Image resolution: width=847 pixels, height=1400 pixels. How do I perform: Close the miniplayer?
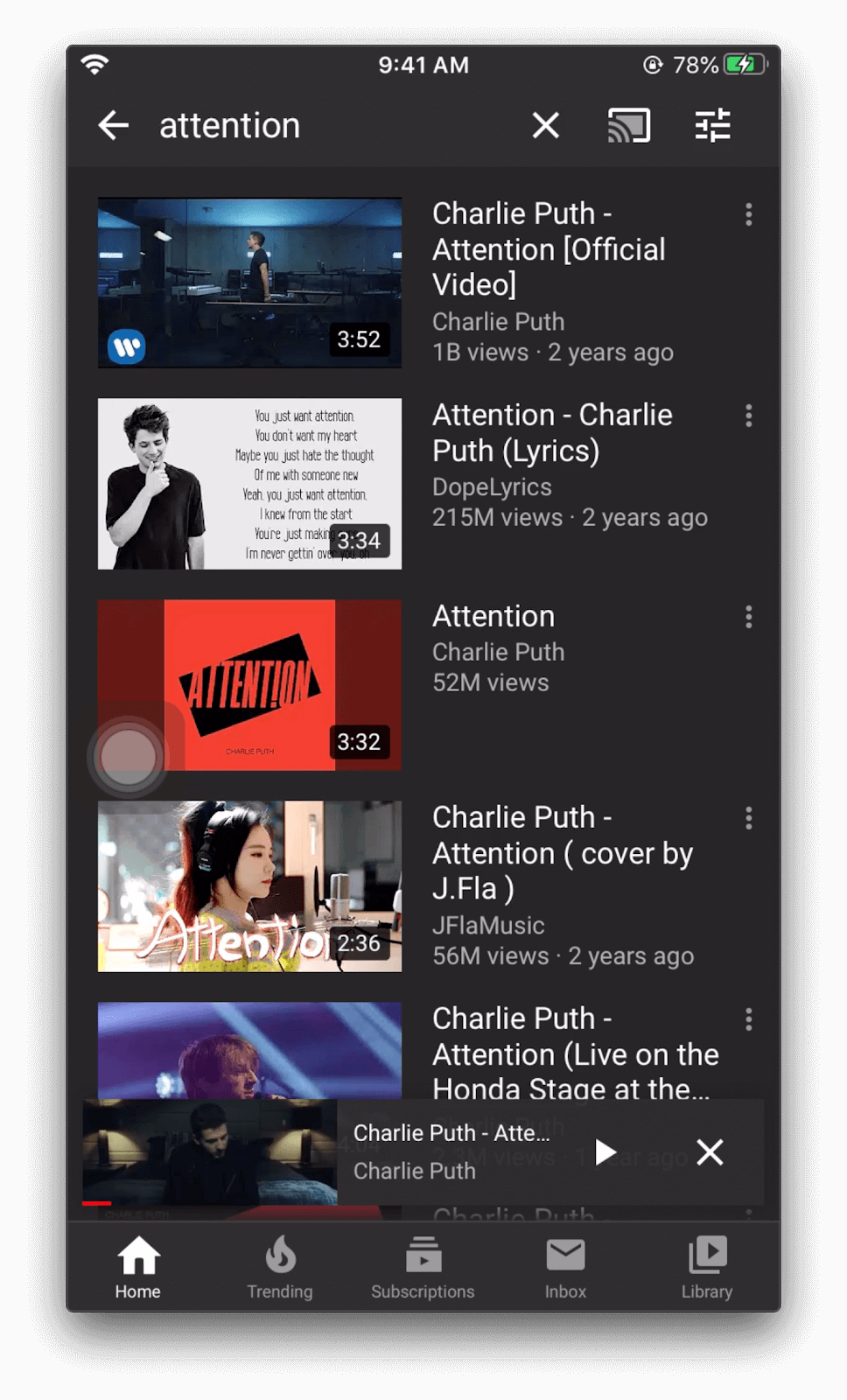[x=710, y=1152]
